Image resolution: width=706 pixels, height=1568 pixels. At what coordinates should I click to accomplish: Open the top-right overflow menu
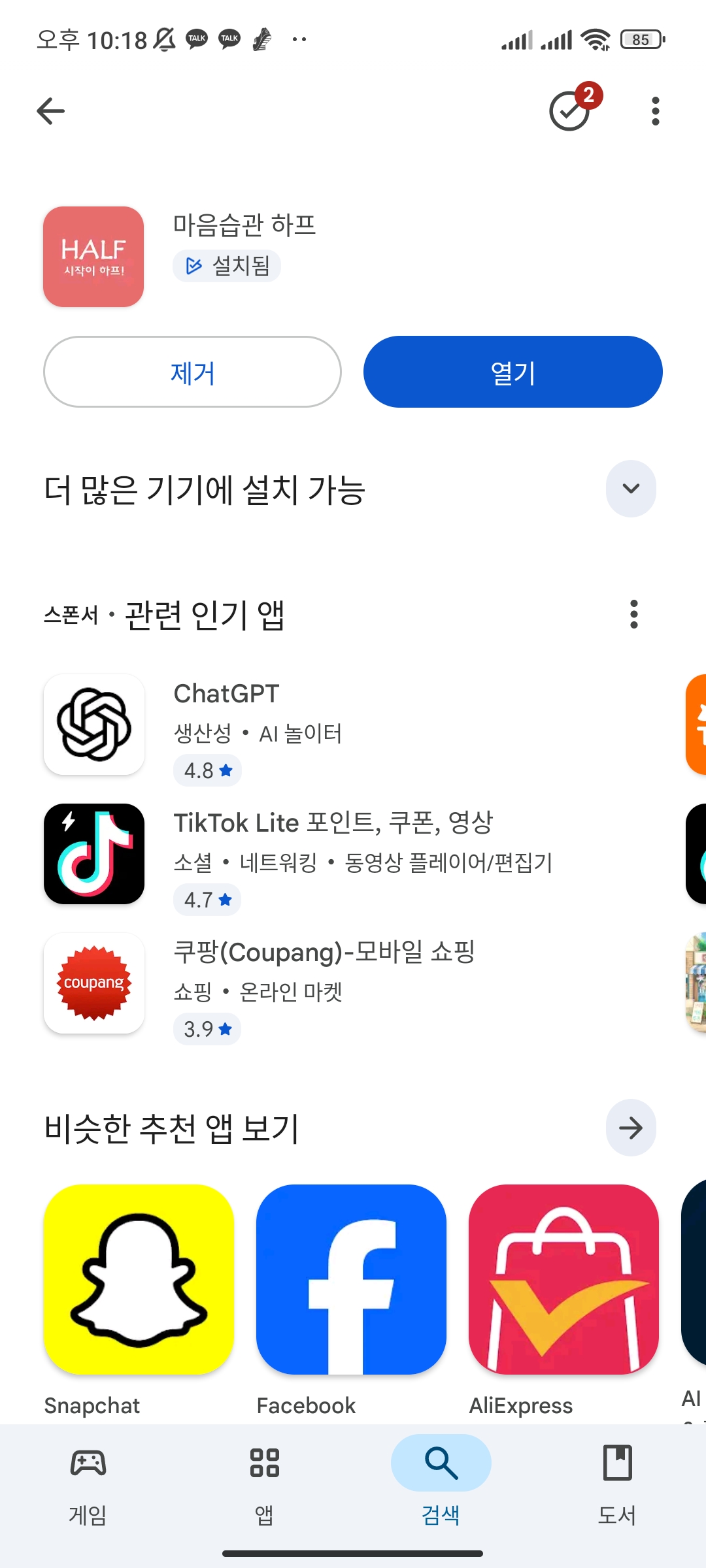[x=655, y=111]
